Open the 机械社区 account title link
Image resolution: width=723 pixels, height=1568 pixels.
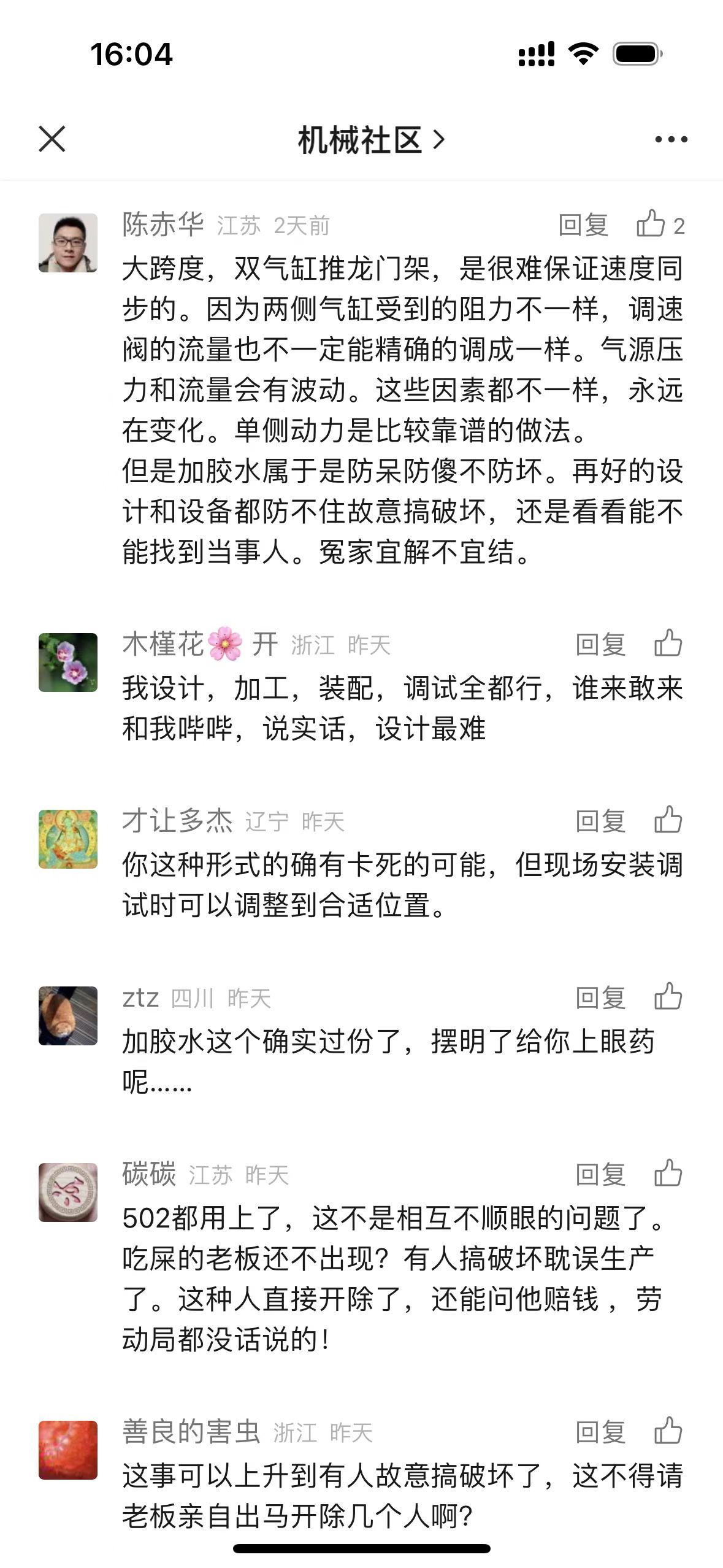370,140
